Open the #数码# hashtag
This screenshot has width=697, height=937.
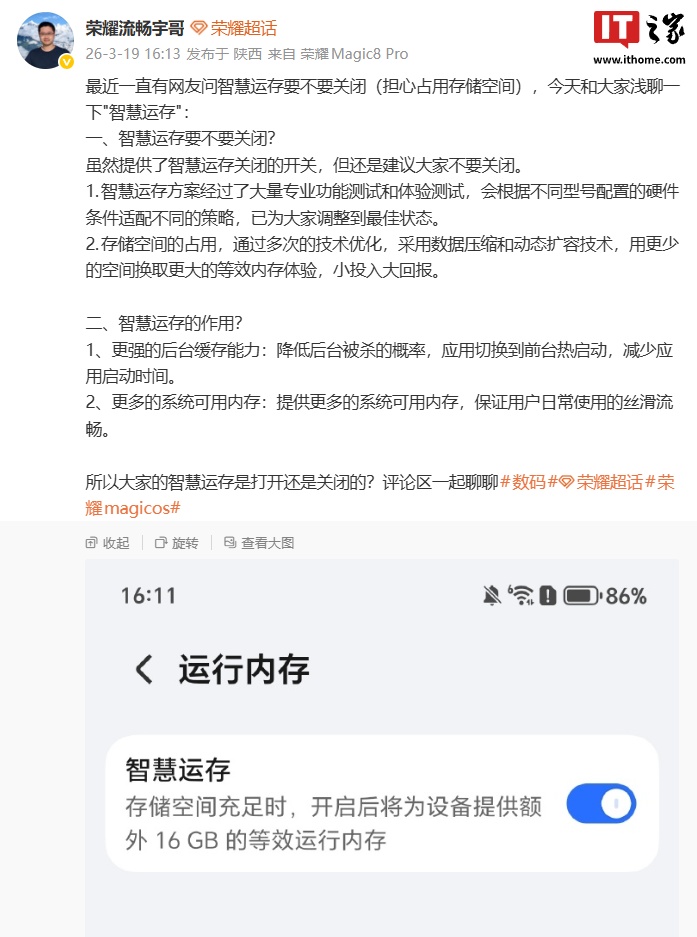point(526,482)
